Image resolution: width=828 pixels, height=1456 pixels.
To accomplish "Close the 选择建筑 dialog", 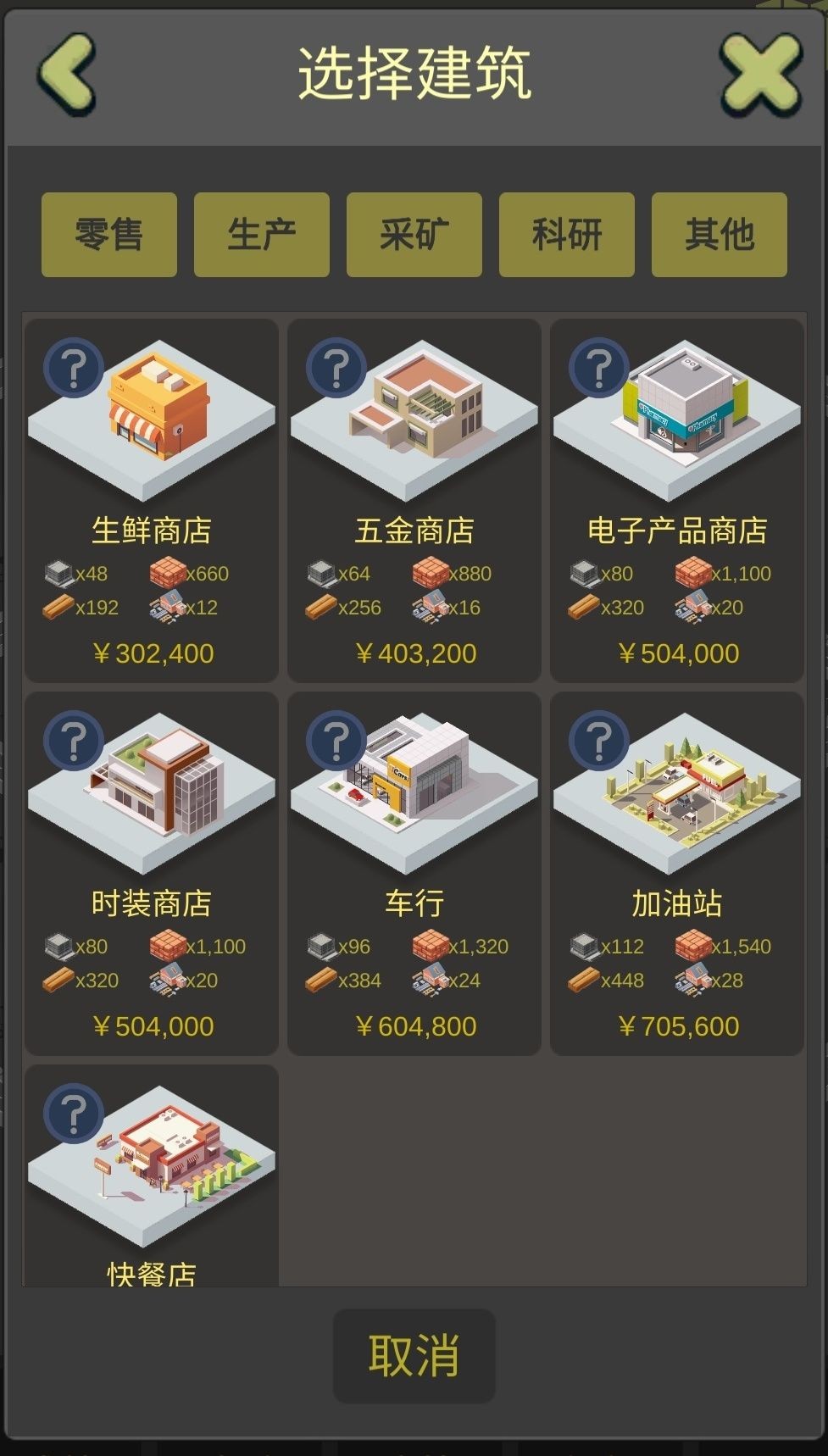I will point(760,75).
